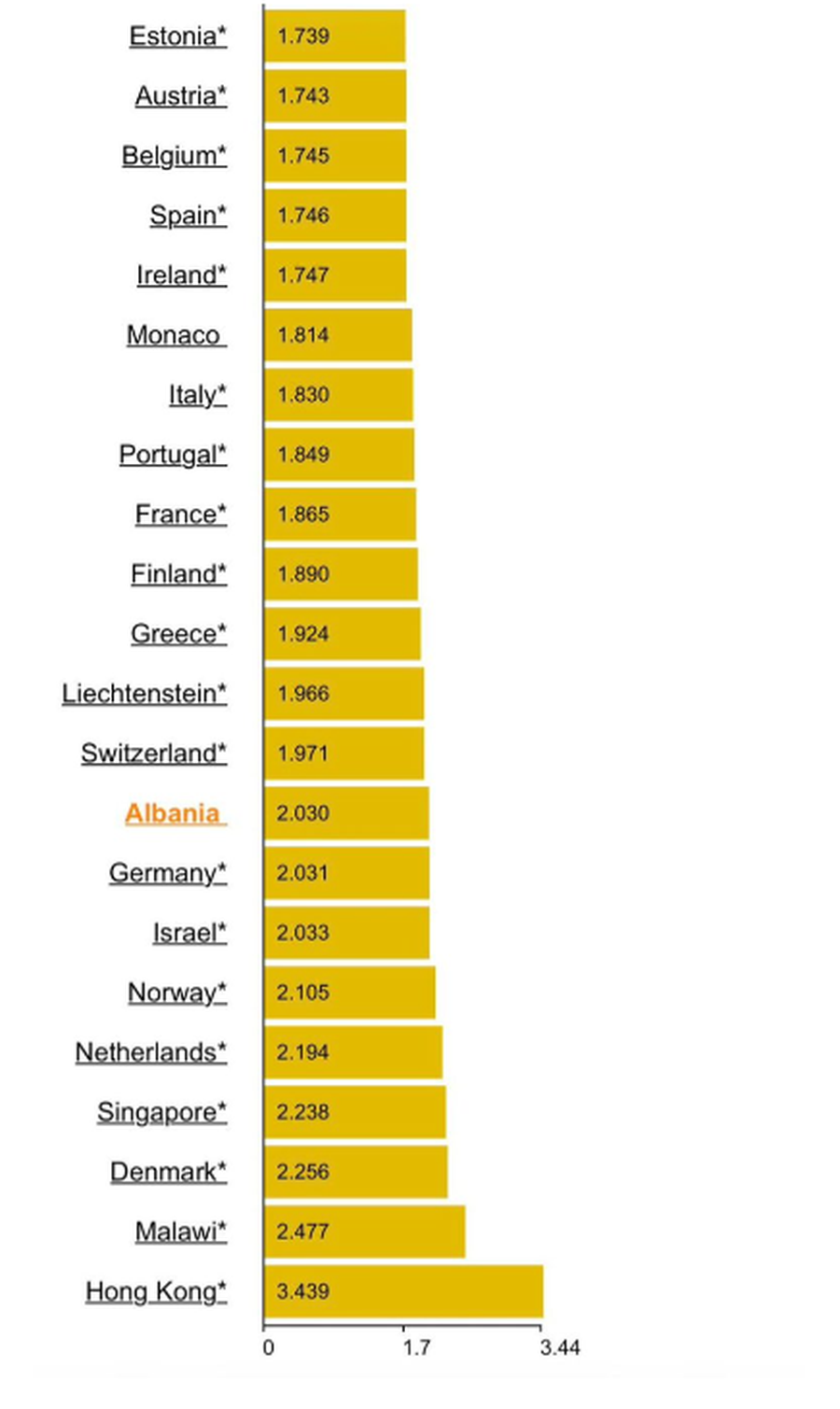Open the Finland link
The height and width of the screenshot is (1409, 840).
(x=178, y=574)
